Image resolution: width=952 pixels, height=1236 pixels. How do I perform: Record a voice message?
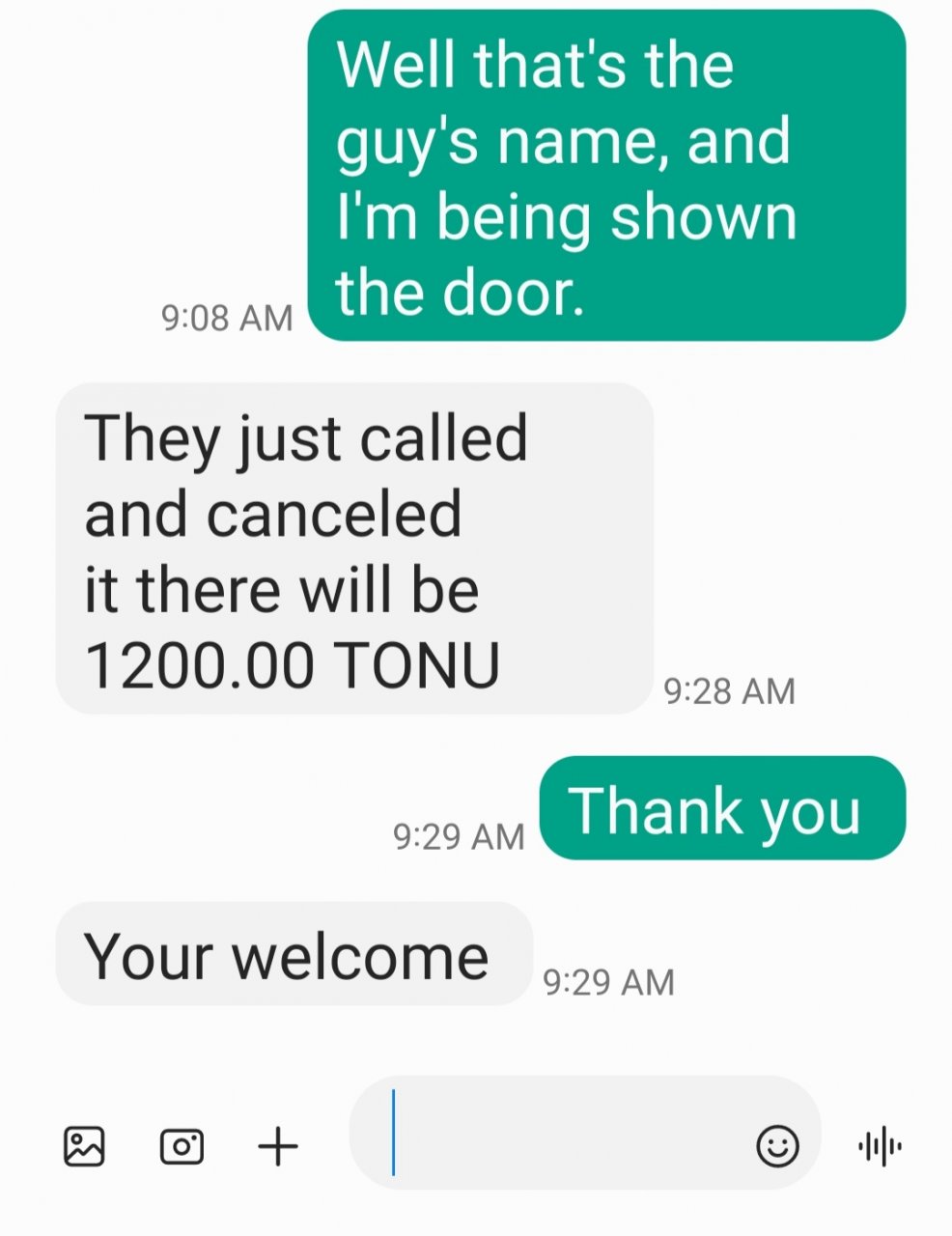coord(880,1146)
